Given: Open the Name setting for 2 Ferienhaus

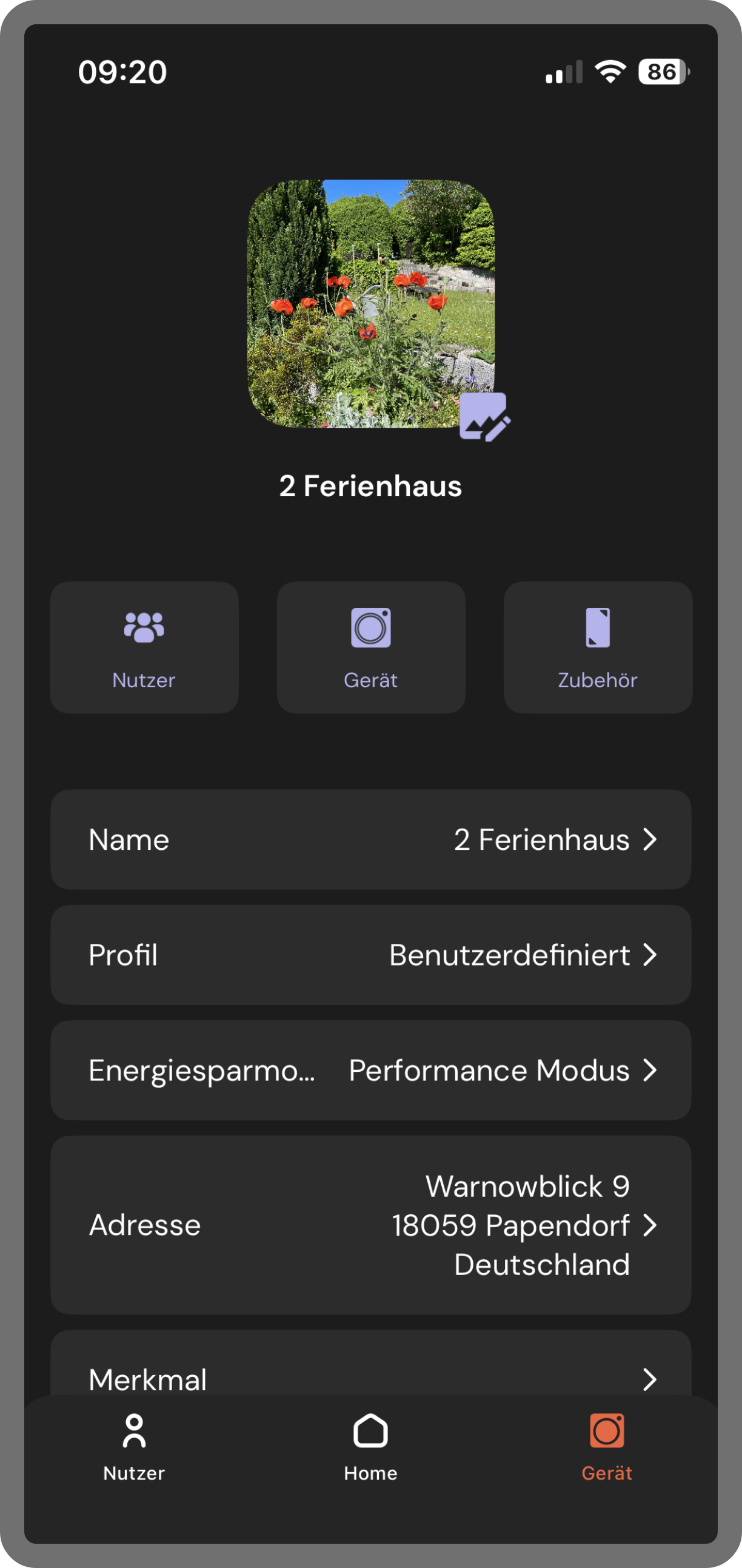Looking at the screenshot, I should pyautogui.click(x=371, y=840).
